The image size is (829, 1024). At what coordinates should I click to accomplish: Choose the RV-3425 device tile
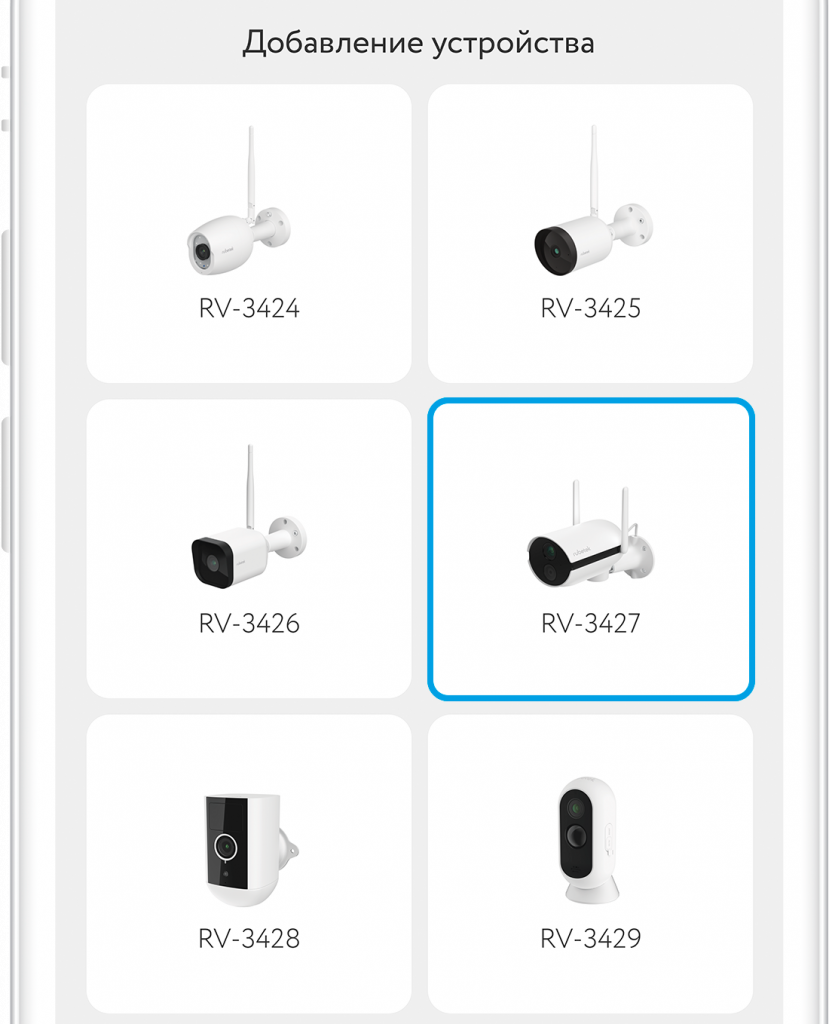click(x=590, y=233)
